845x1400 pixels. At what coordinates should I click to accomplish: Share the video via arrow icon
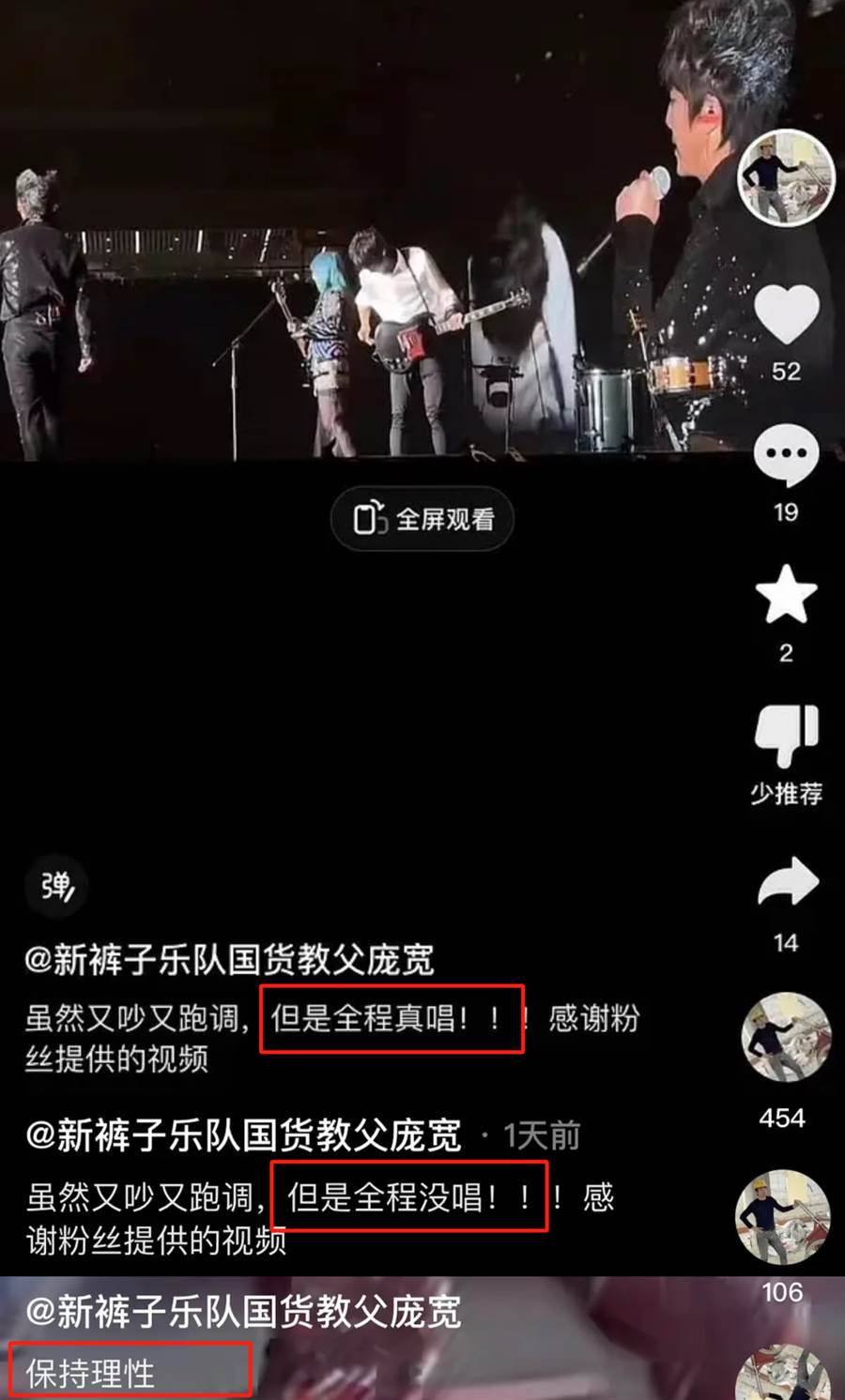(787, 884)
